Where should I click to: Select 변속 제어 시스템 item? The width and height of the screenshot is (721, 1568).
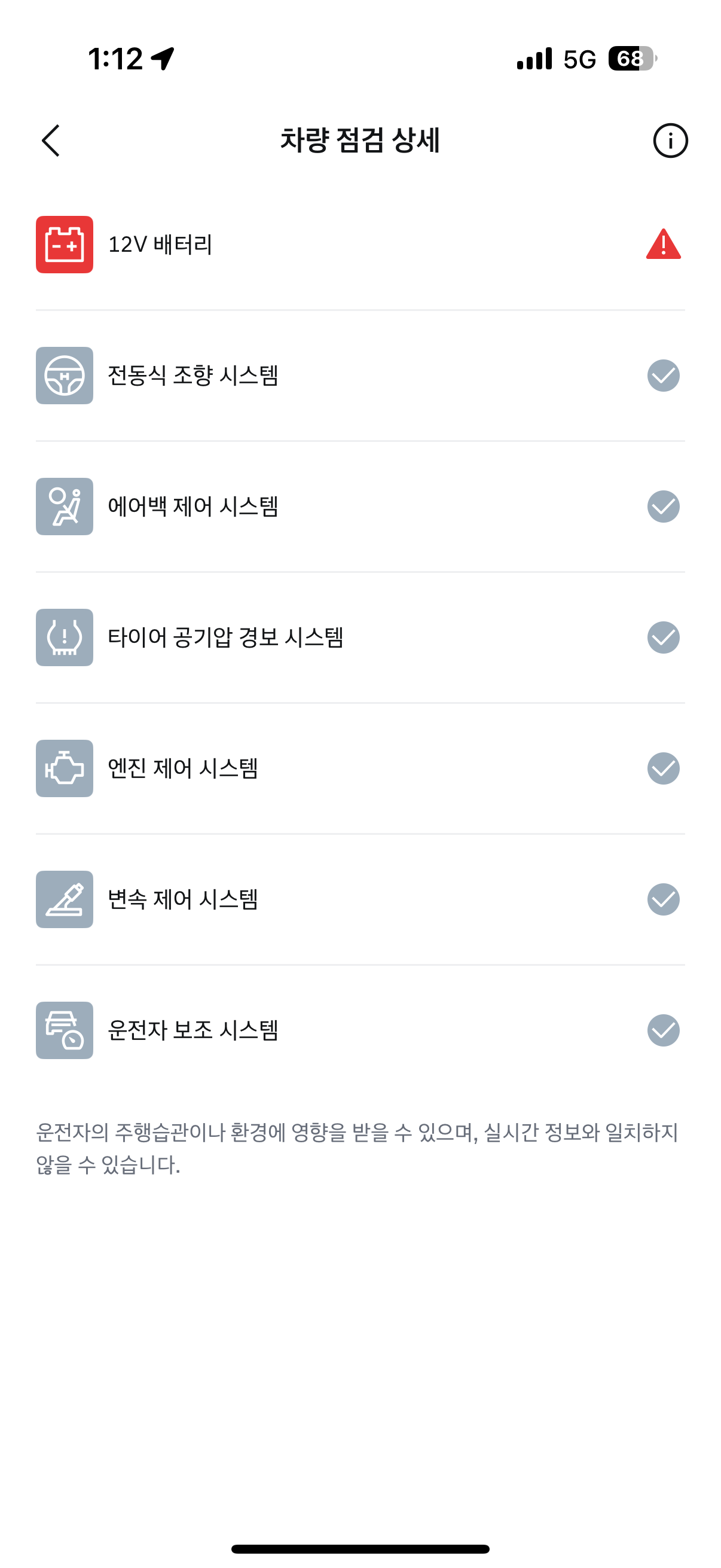coord(360,899)
